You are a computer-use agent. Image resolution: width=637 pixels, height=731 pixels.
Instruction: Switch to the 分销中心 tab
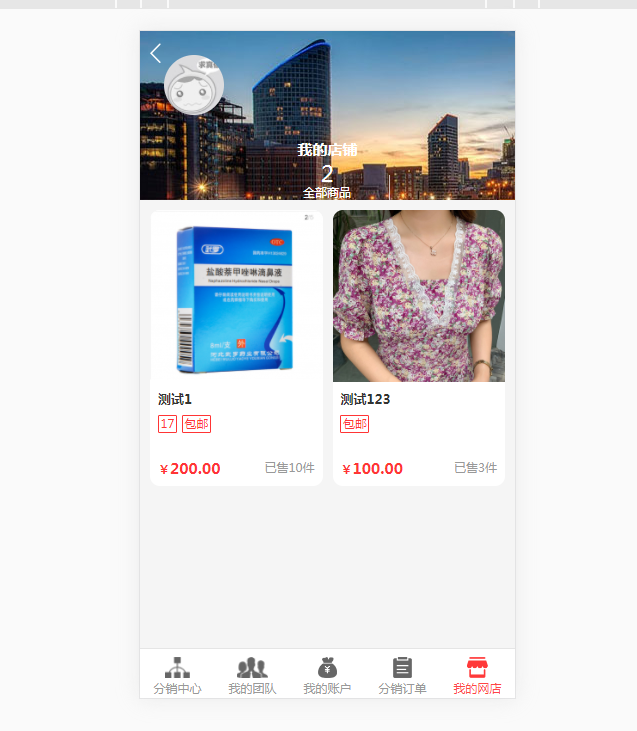tap(177, 676)
